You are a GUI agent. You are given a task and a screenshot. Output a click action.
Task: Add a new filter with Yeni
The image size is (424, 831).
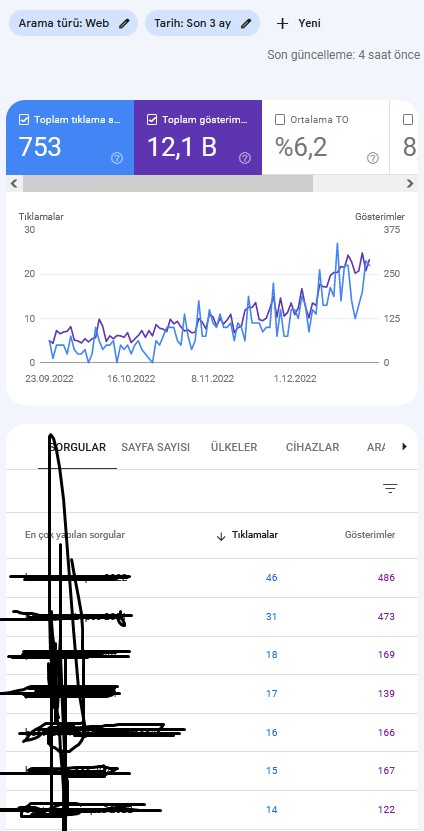(x=299, y=23)
